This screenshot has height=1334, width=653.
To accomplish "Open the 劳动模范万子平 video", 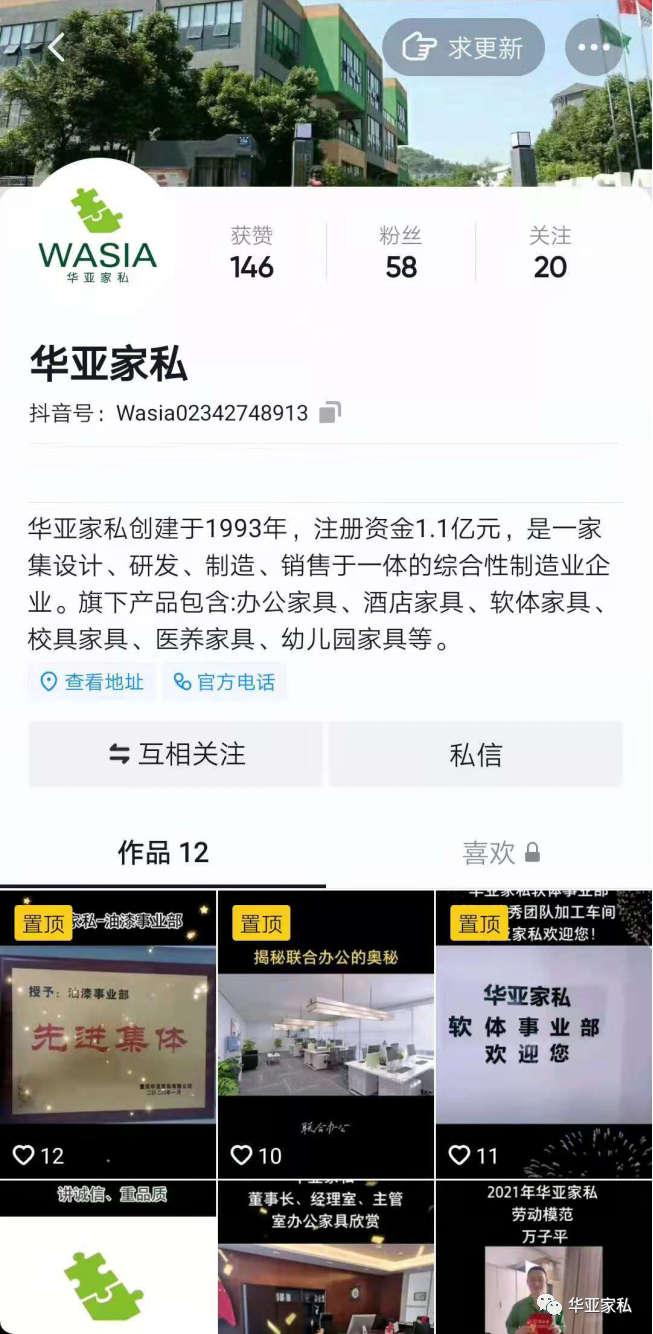I will pos(543,1260).
